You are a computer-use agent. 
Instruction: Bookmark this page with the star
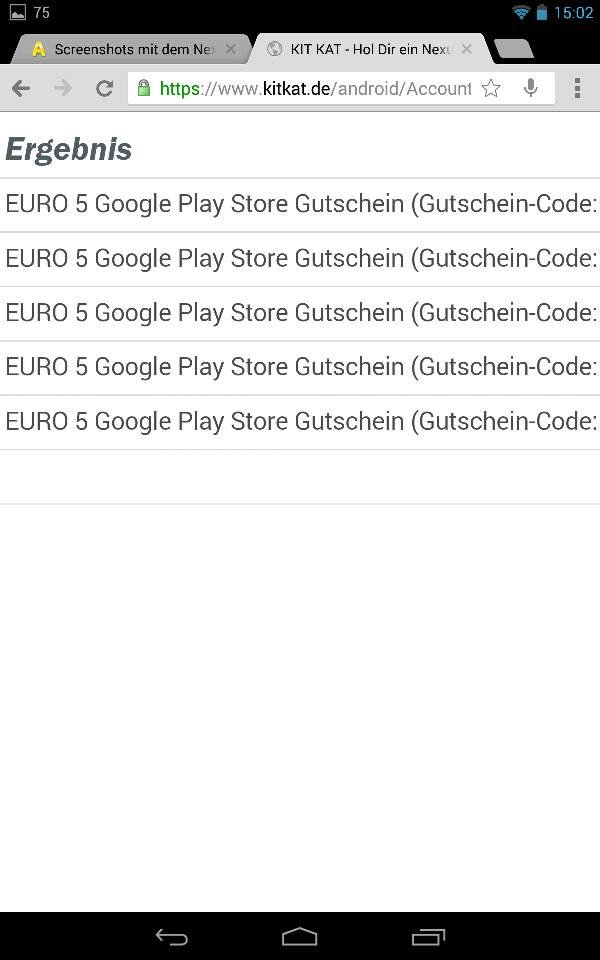[x=491, y=89]
